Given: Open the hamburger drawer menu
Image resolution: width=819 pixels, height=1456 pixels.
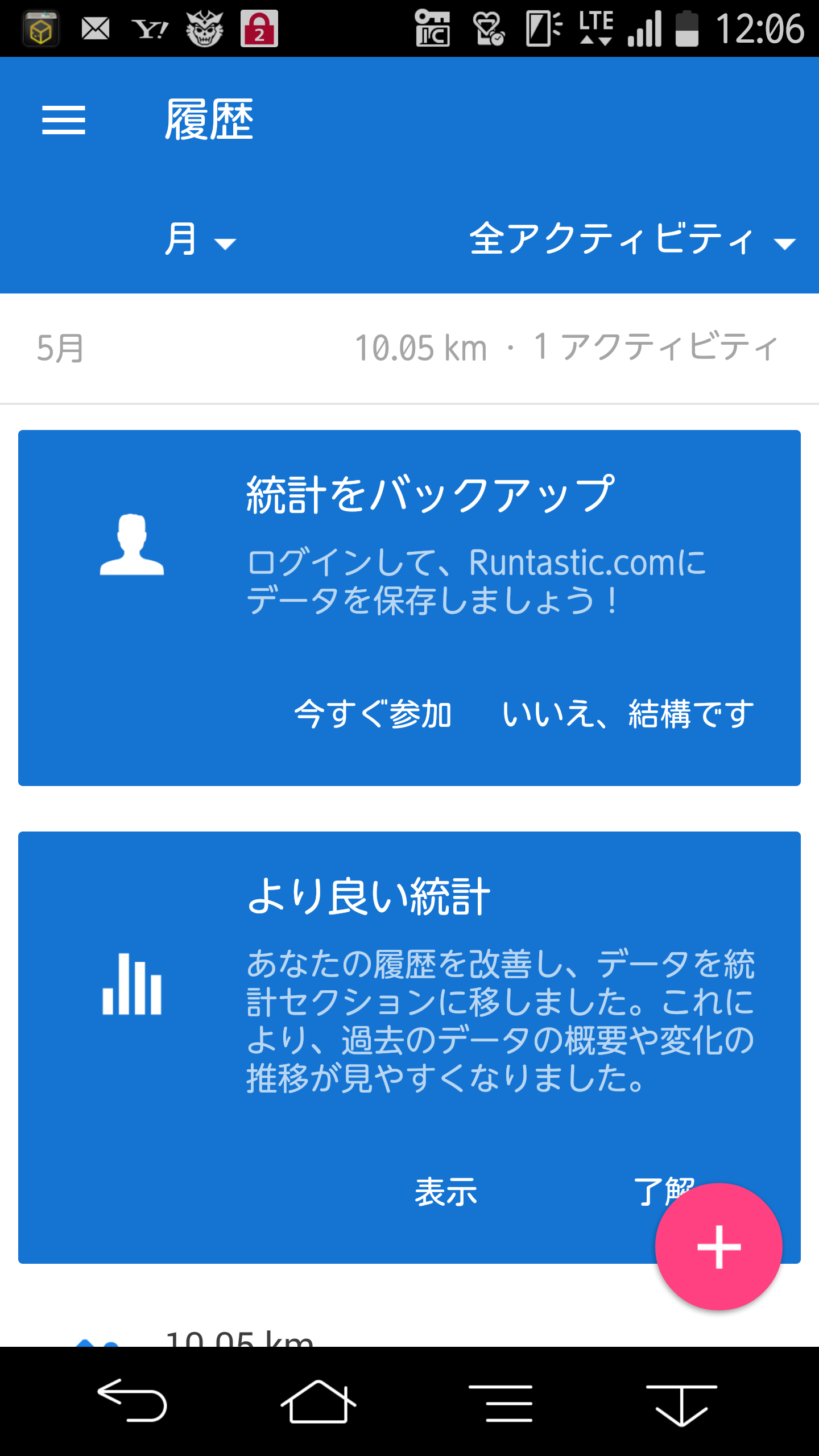Looking at the screenshot, I should click(63, 120).
